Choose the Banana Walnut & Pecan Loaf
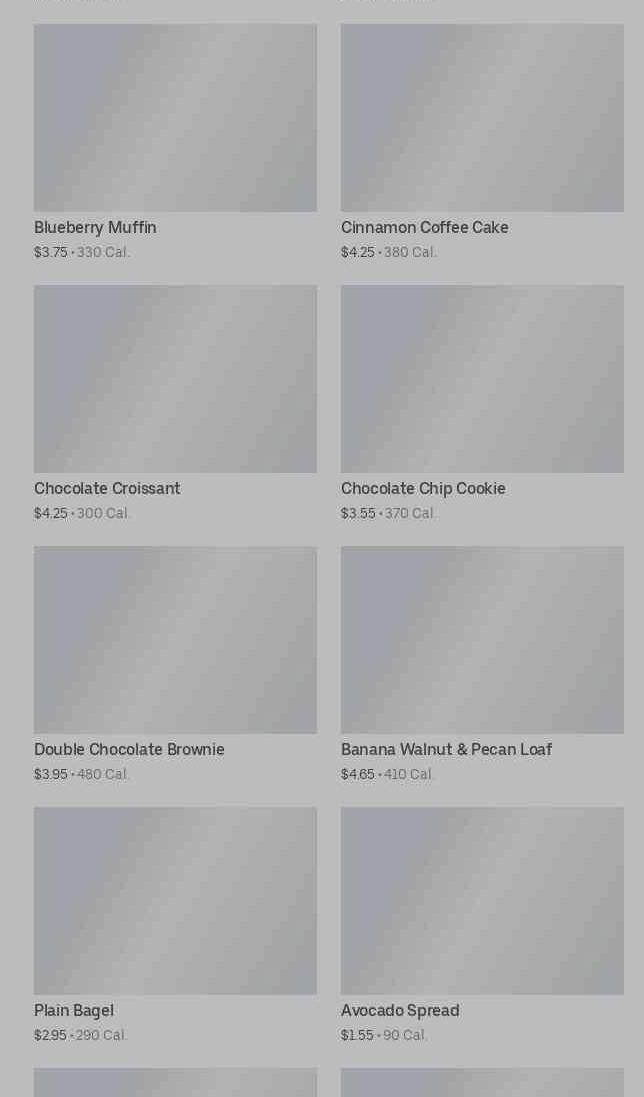 pyautogui.click(x=482, y=664)
